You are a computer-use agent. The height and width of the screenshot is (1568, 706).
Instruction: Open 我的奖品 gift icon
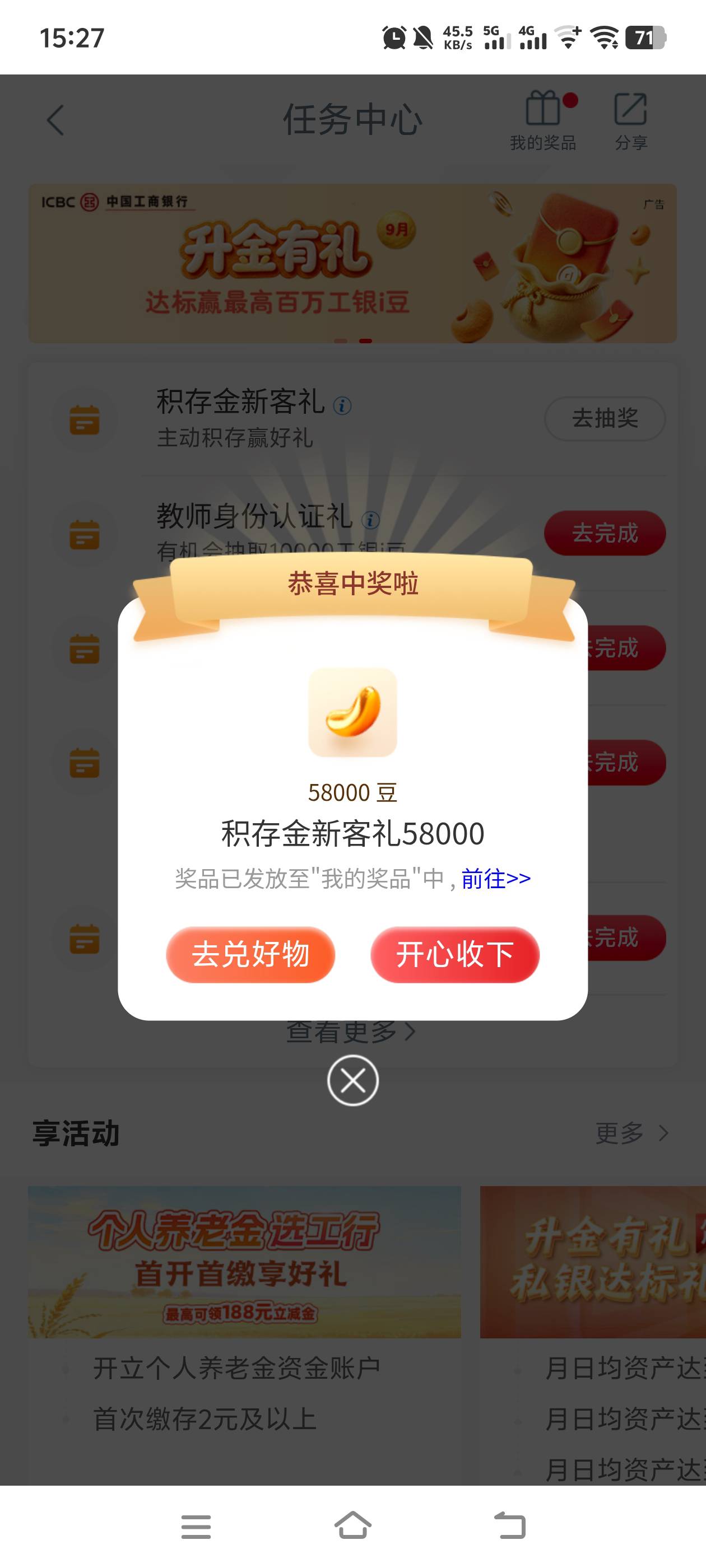tap(544, 120)
